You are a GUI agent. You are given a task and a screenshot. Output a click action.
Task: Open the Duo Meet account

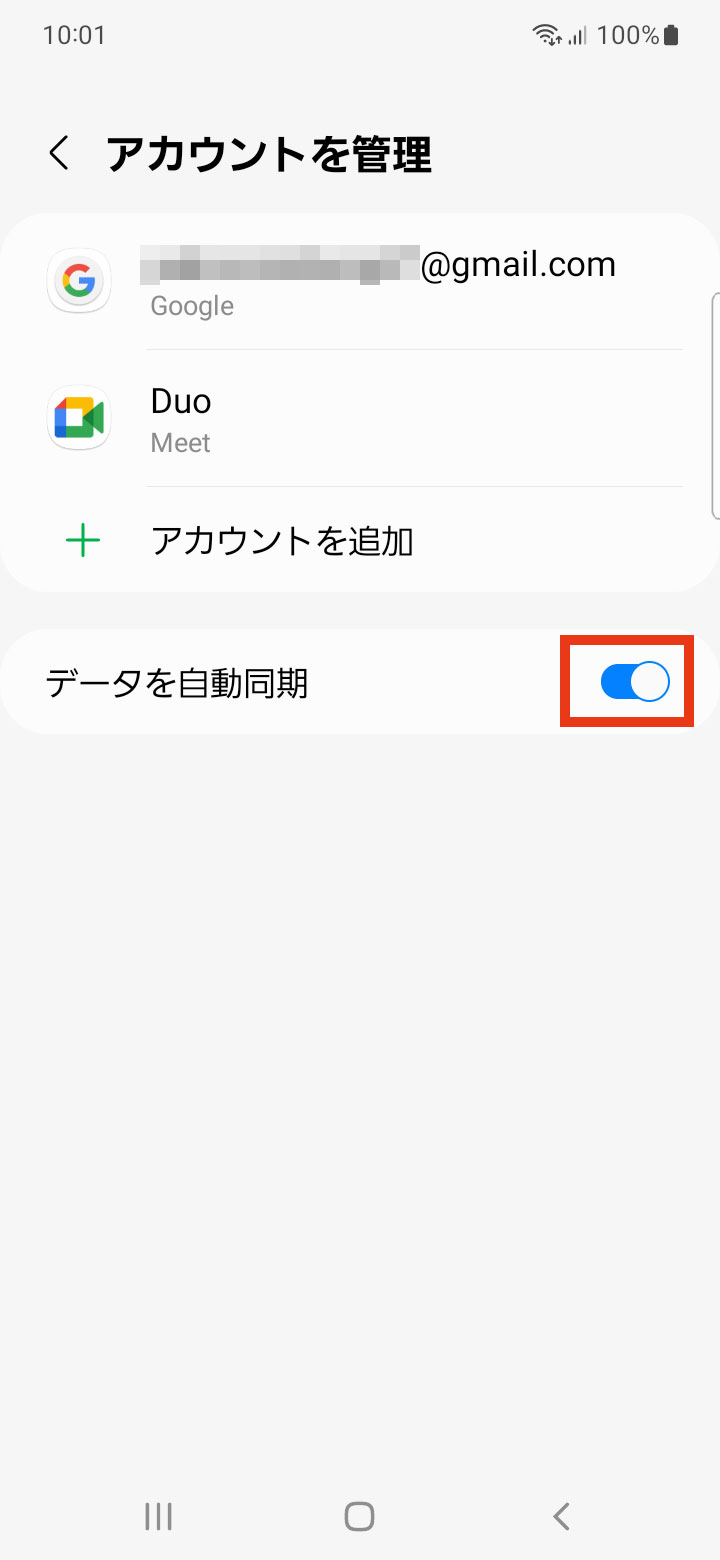(x=360, y=418)
